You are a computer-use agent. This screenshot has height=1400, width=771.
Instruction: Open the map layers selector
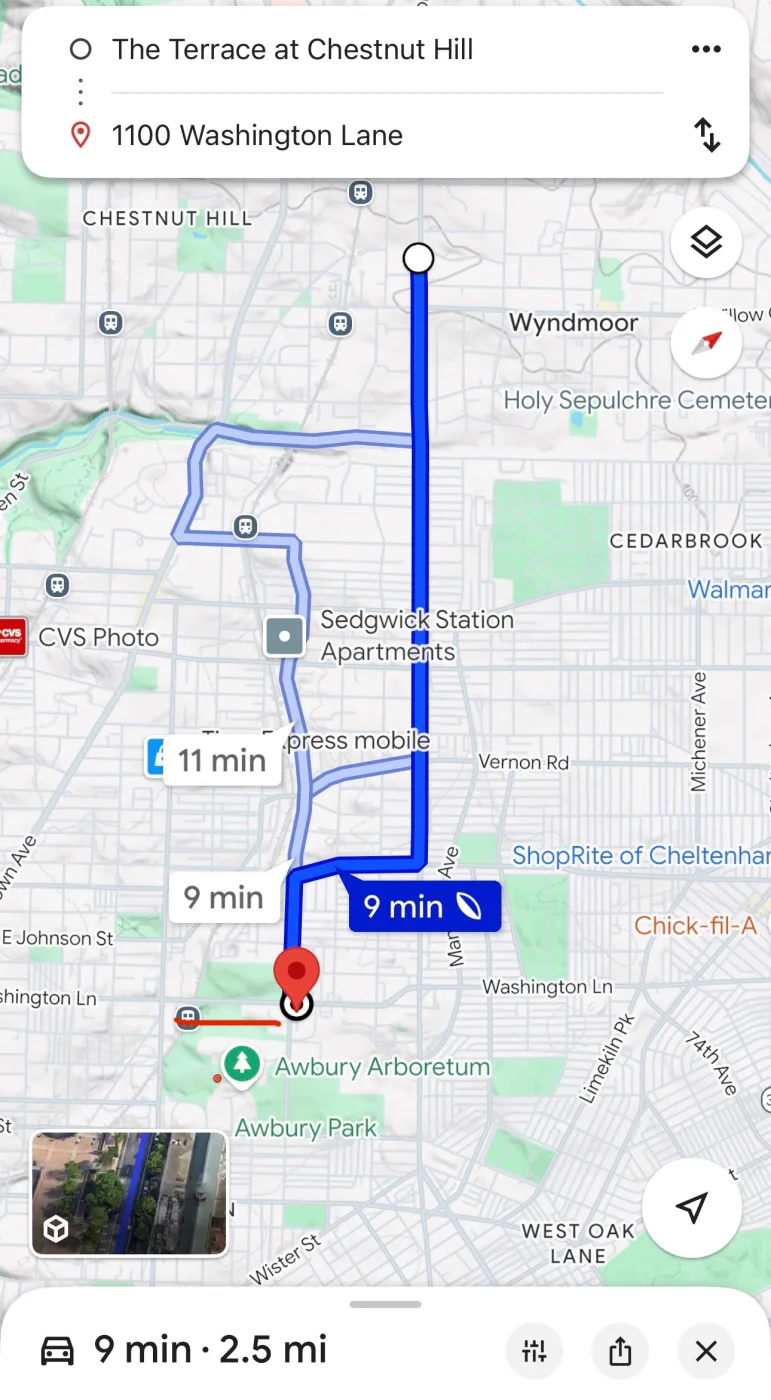706,242
